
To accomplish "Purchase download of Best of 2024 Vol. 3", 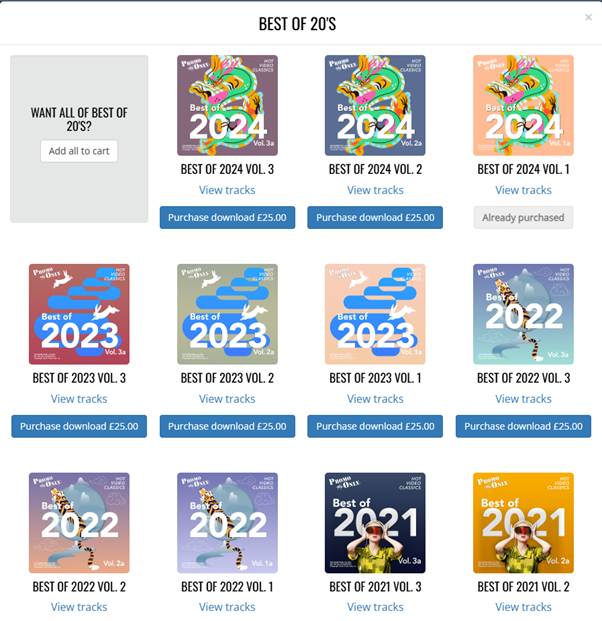I will coord(227,217).
